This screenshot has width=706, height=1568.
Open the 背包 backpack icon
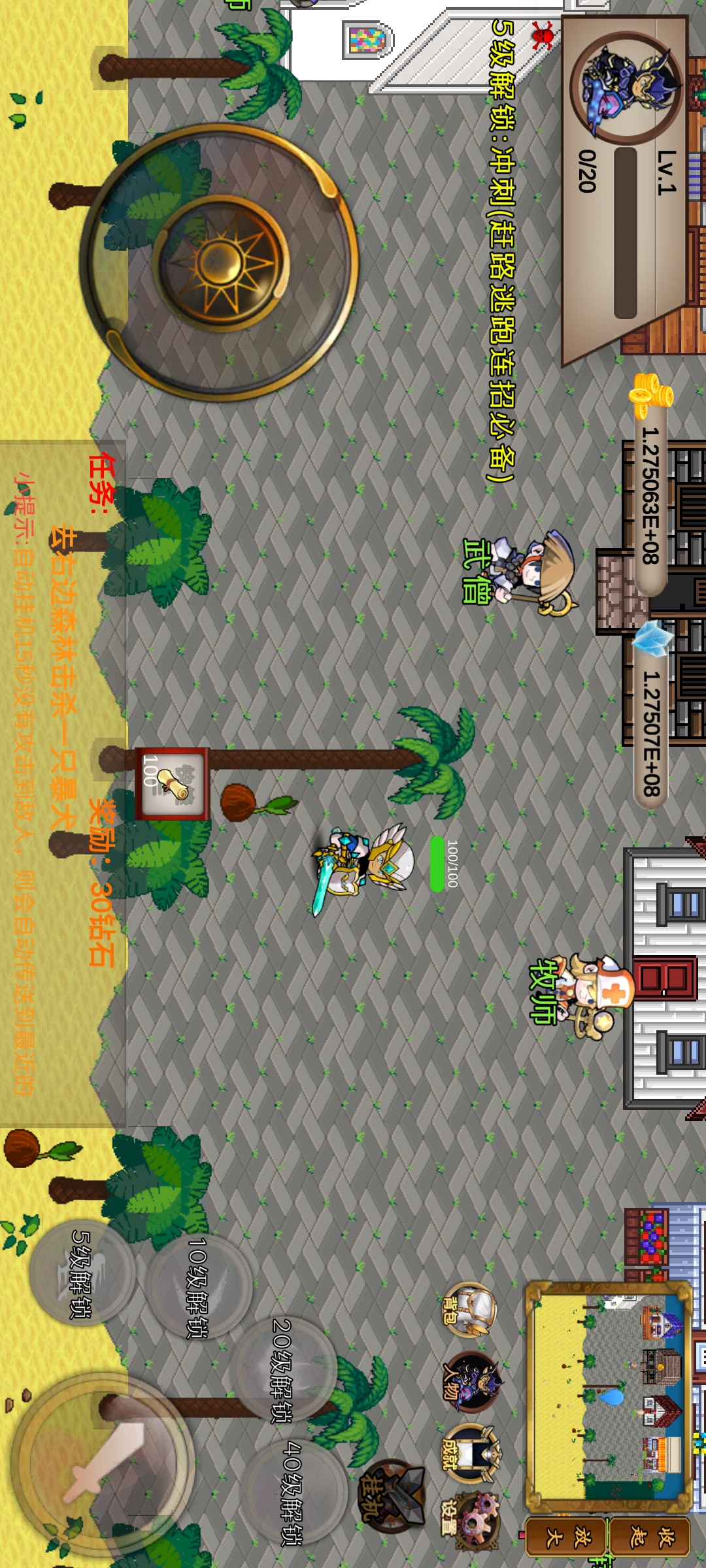(x=469, y=1309)
